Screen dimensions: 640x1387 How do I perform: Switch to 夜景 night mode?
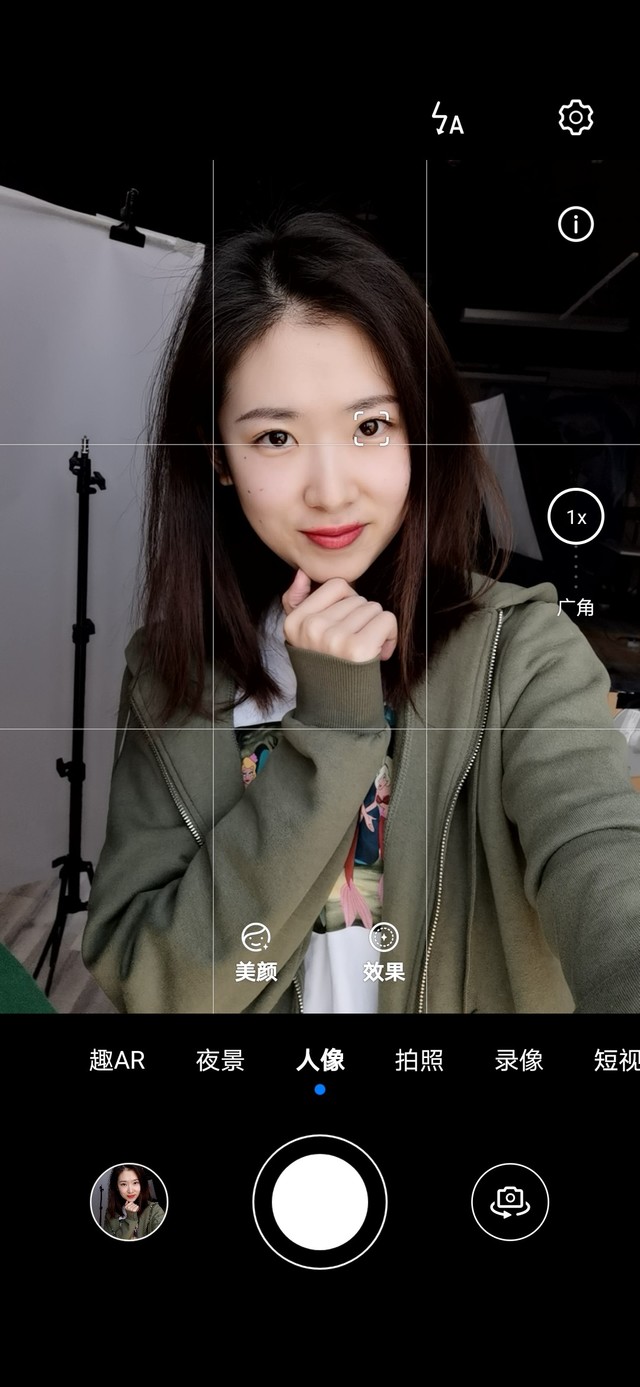tap(220, 1060)
